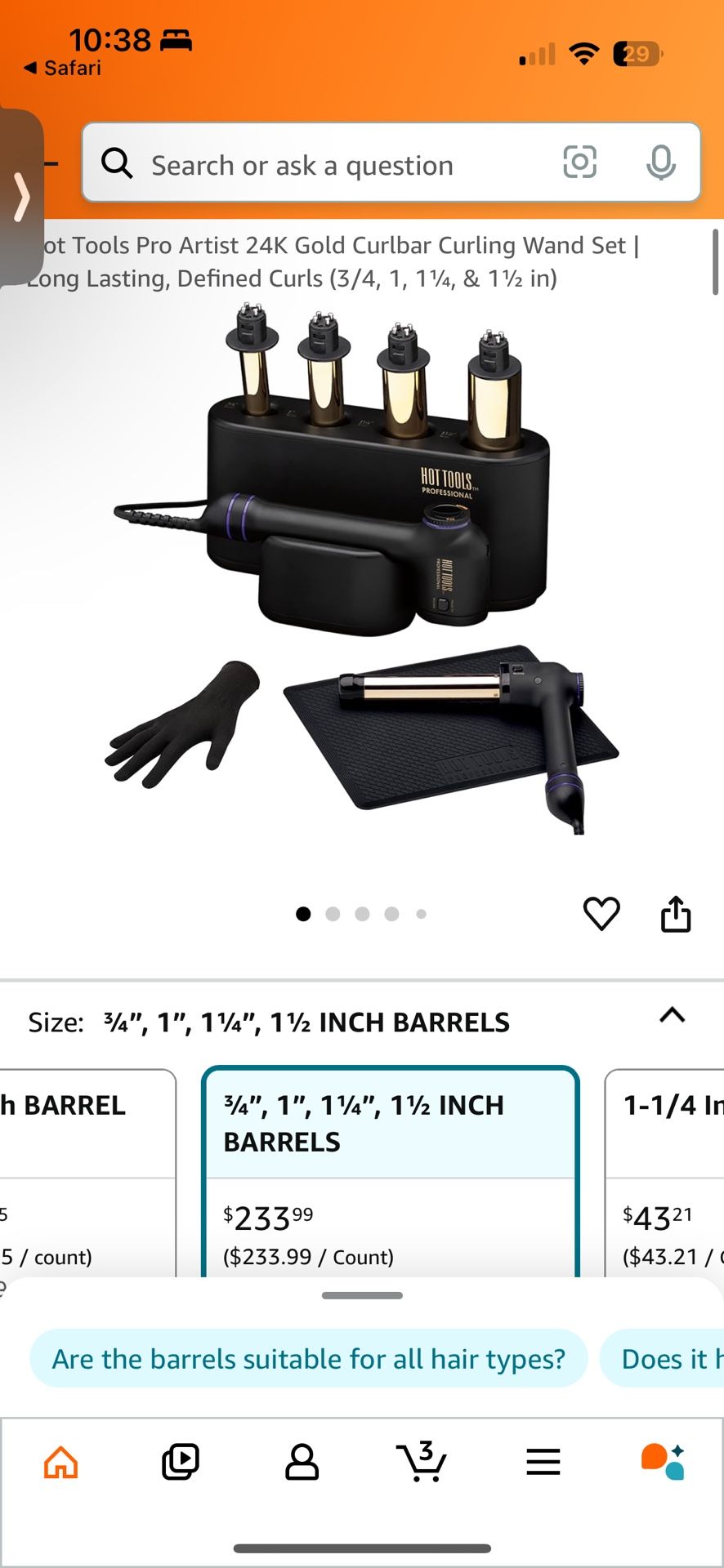This screenshot has height=1568, width=724.
Task: Open the hamburger menu icon
Action: tap(543, 1462)
